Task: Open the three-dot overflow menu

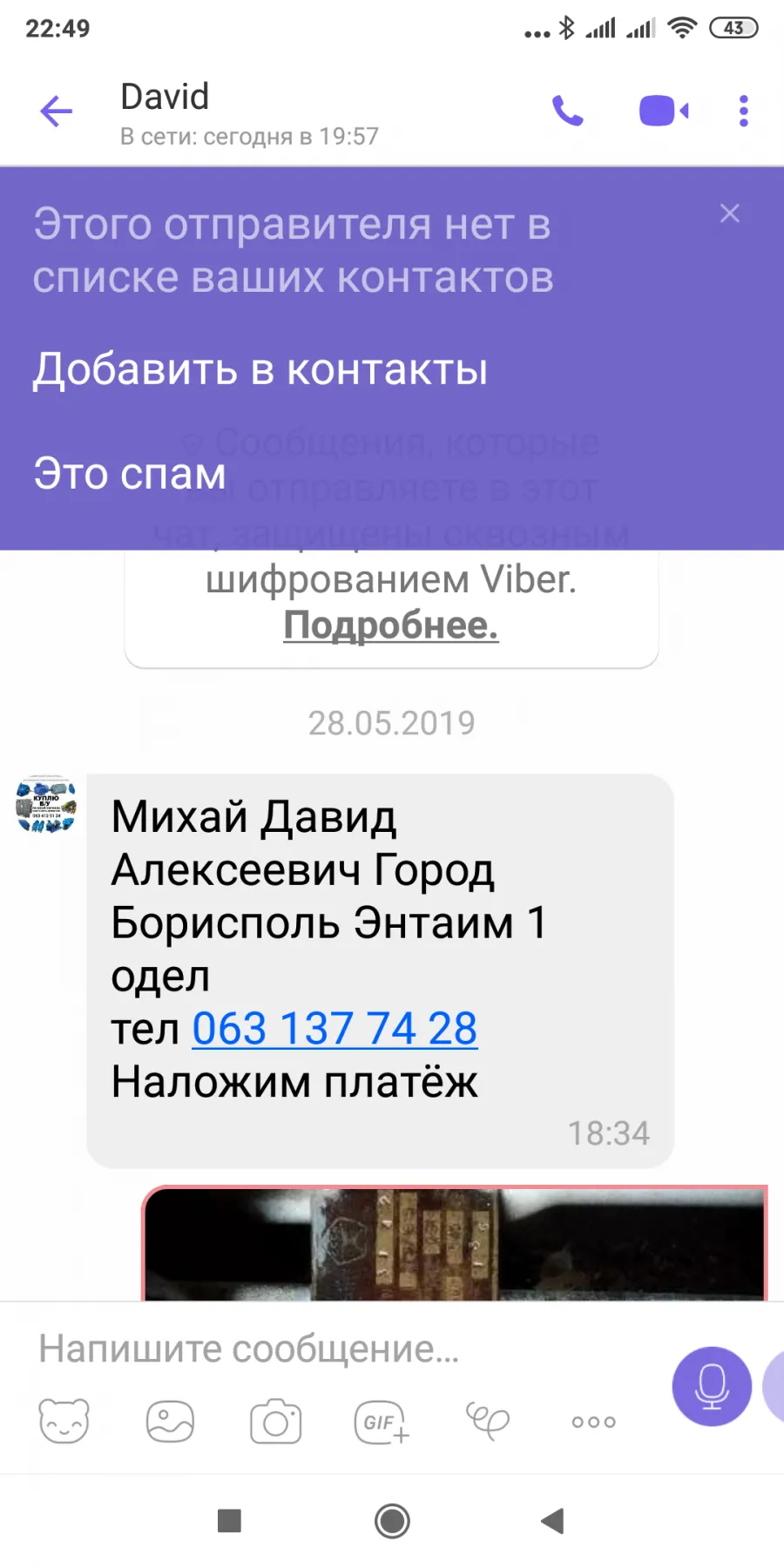Action: (743, 111)
